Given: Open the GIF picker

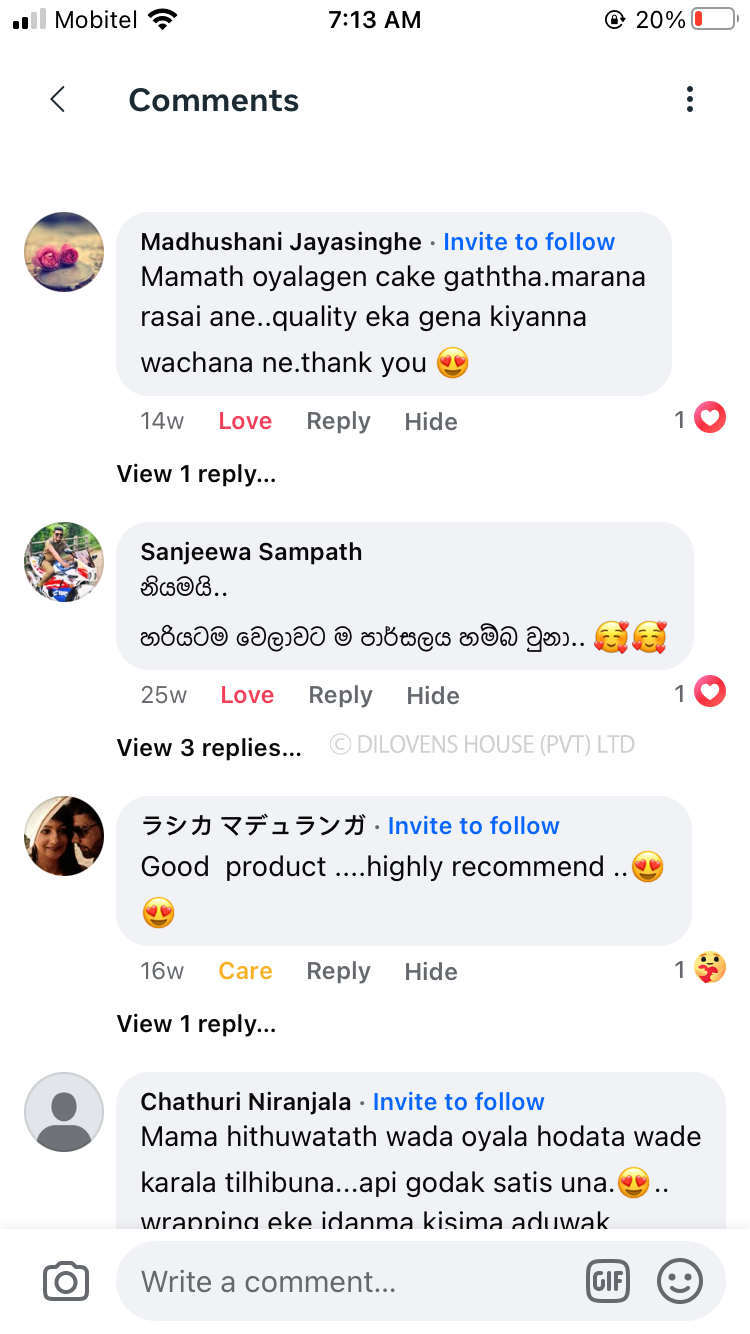Looking at the screenshot, I should [607, 1282].
